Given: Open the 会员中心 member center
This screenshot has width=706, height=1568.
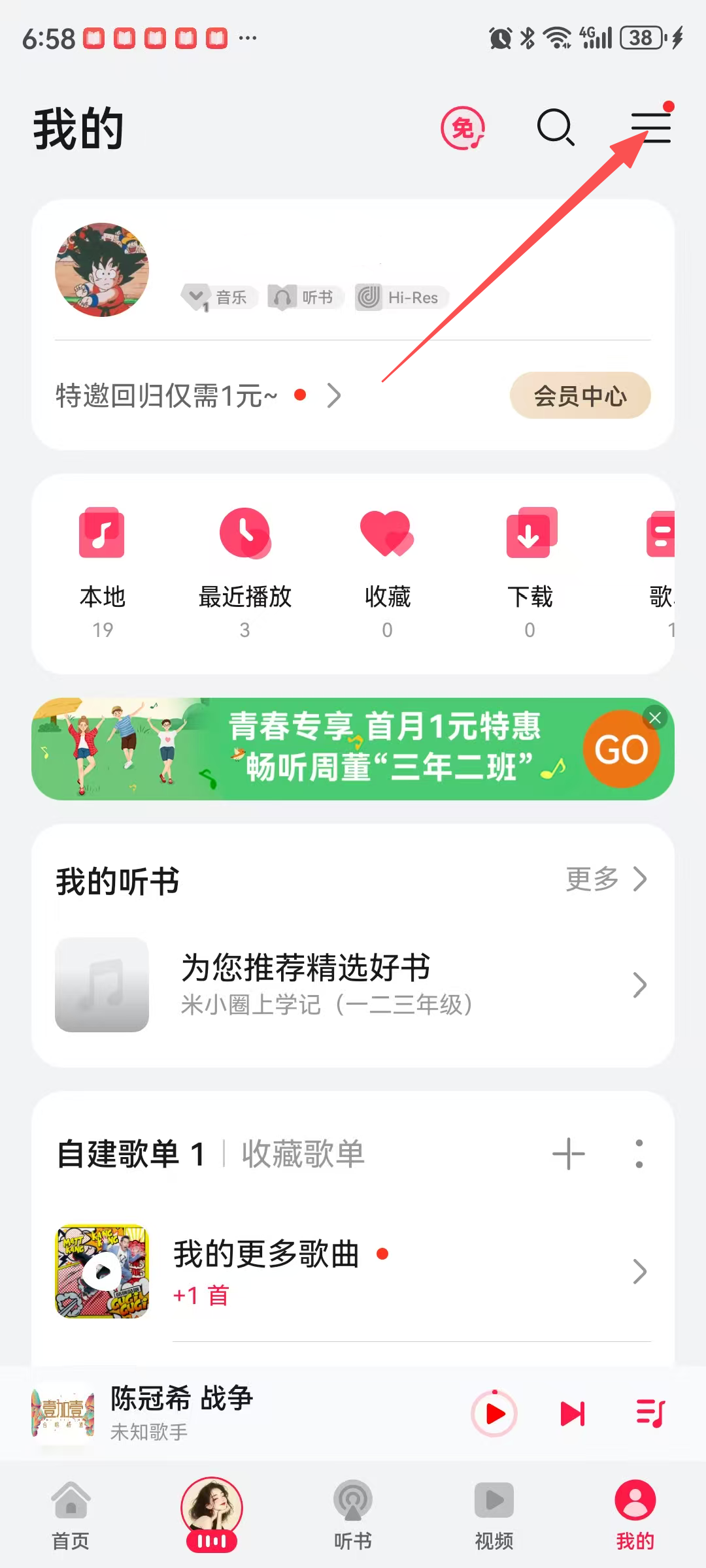Looking at the screenshot, I should 580,396.
